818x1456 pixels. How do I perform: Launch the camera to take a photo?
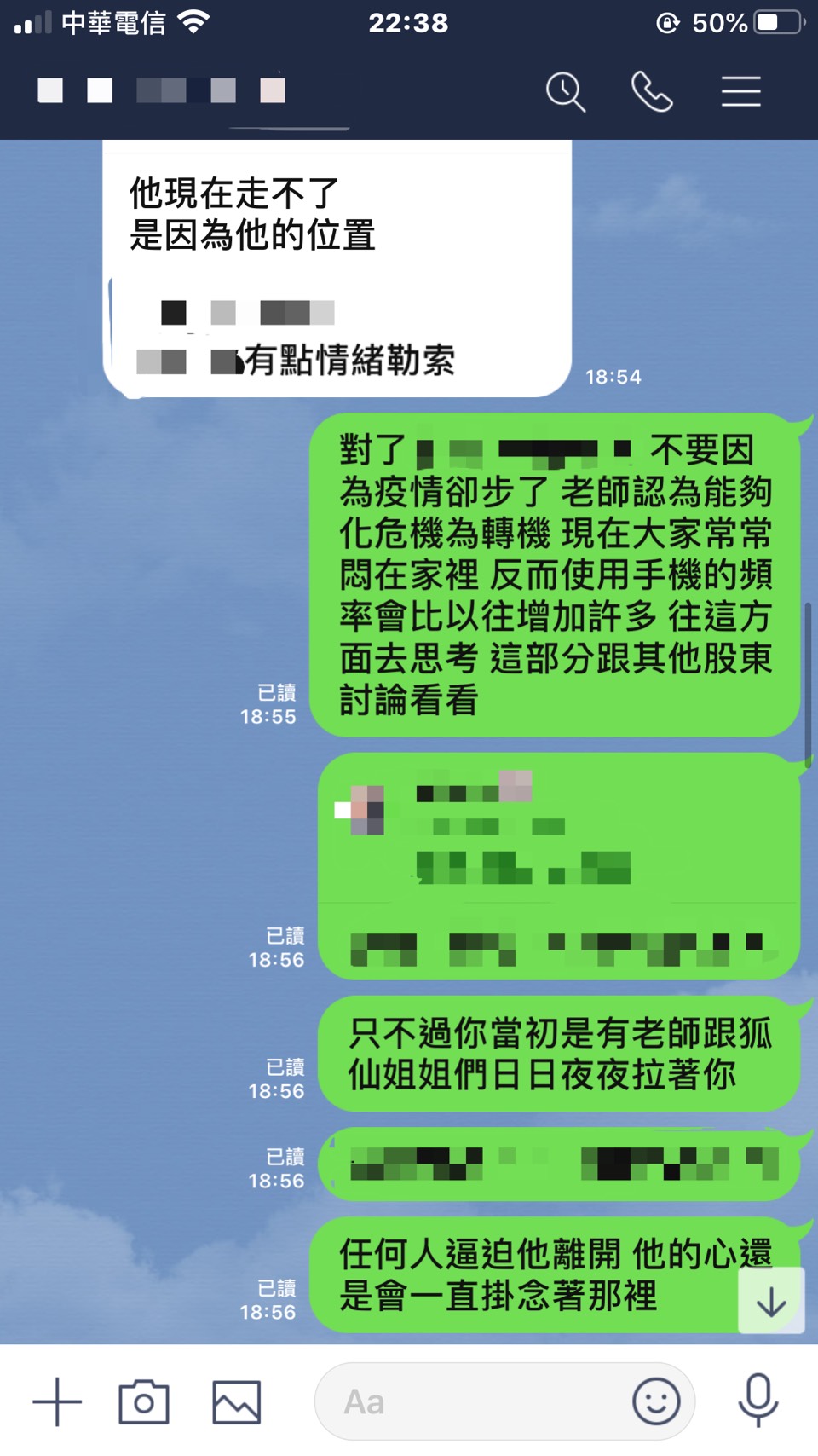click(144, 1401)
